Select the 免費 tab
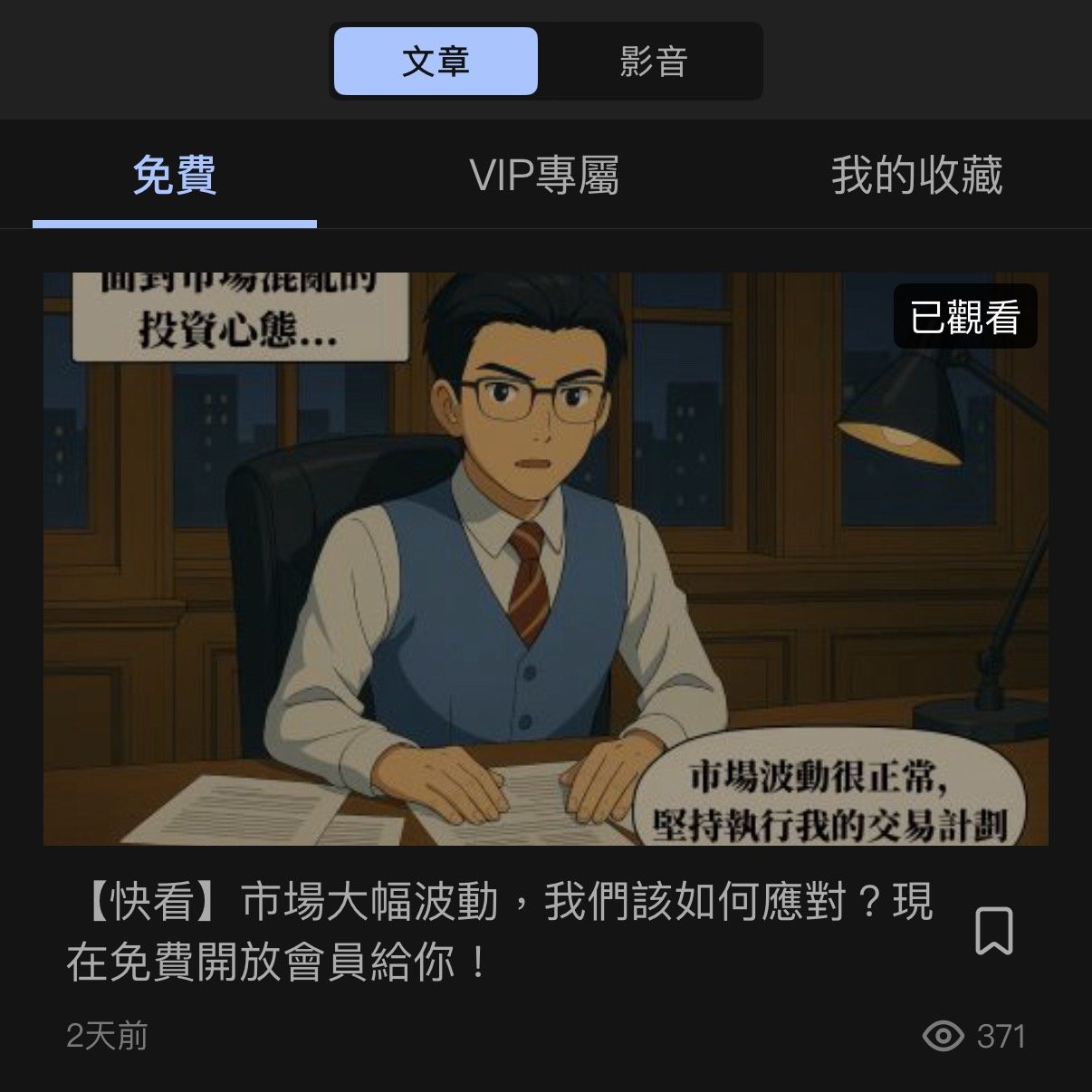This screenshot has width=1092, height=1092. [174, 175]
